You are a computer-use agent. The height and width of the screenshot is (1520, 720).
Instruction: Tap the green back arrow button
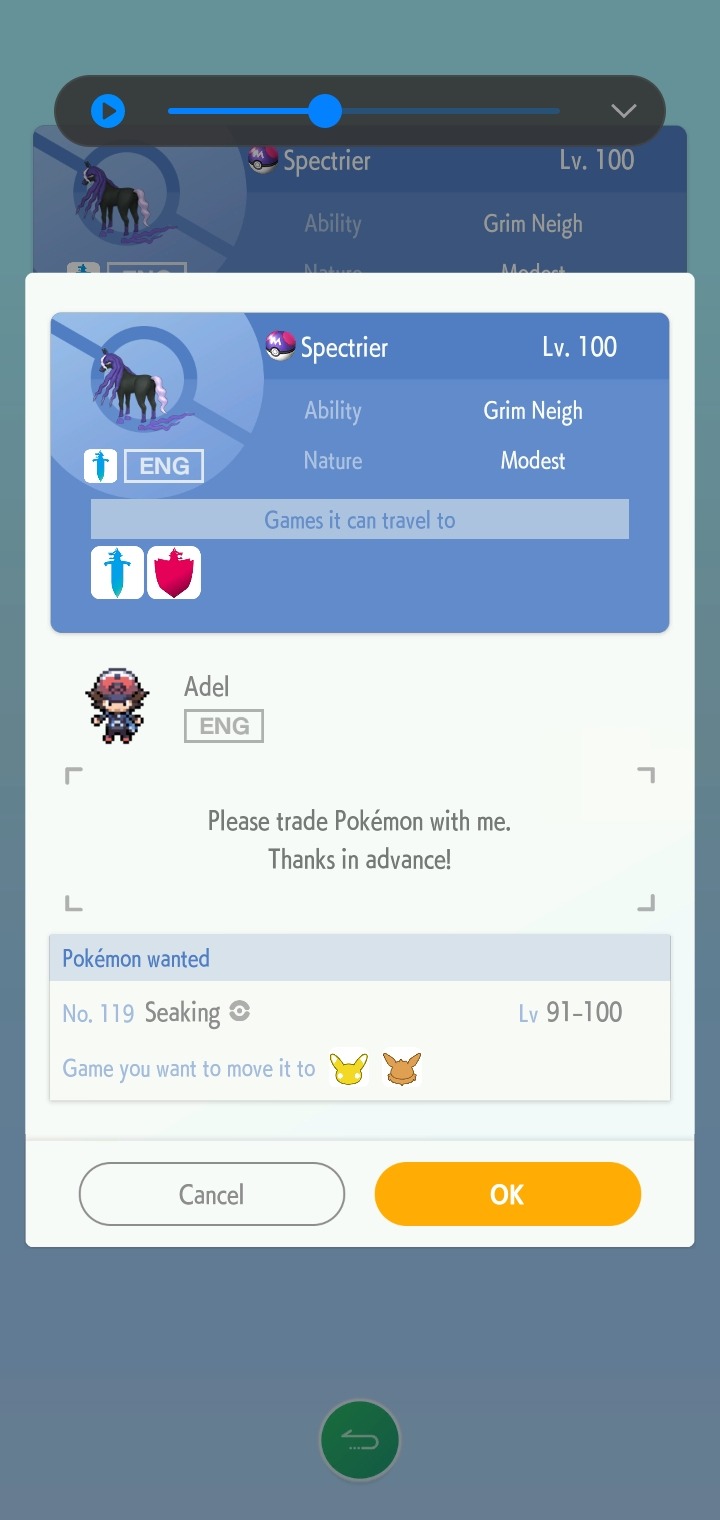pos(360,1440)
